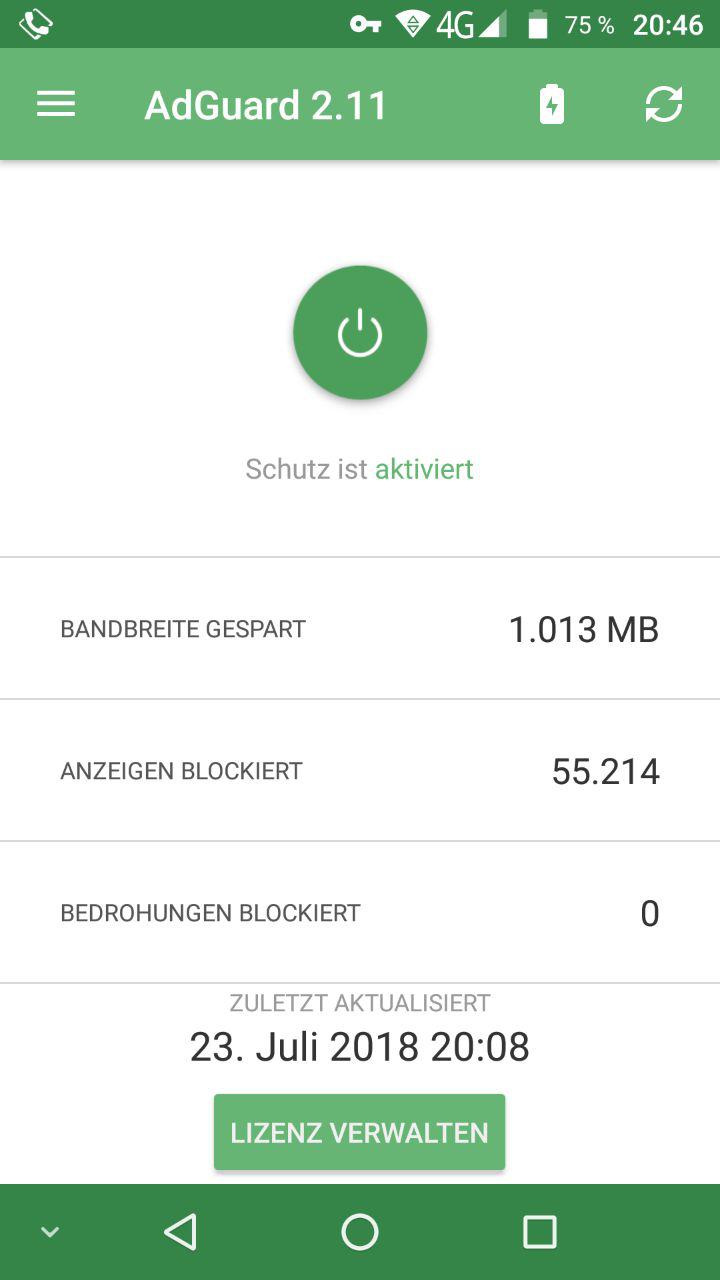Open the hamburger navigation menu
Viewport: 720px width, 1280px height.
pyautogui.click(x=56, y=105)
